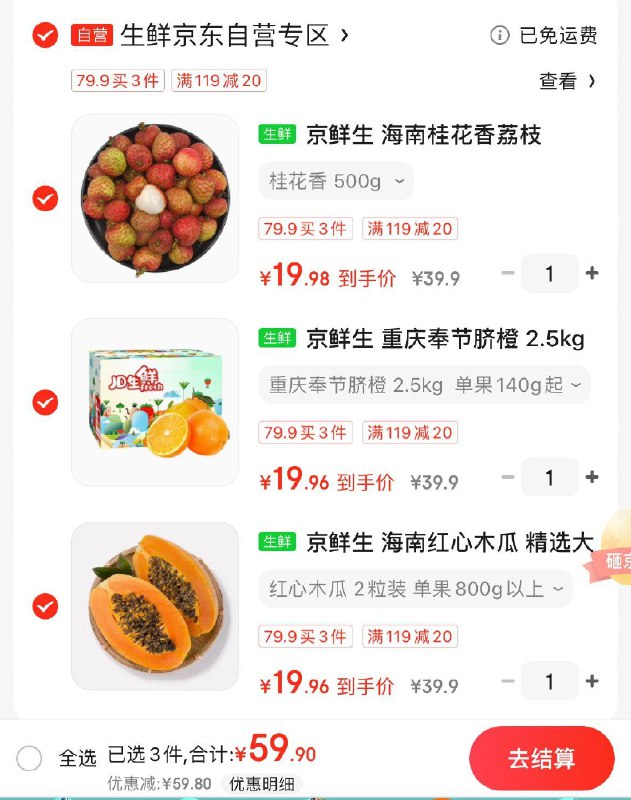631x800 pixels.
Task: Open the 海南桂花香荔枝 product image
Action: click(155, 198)
